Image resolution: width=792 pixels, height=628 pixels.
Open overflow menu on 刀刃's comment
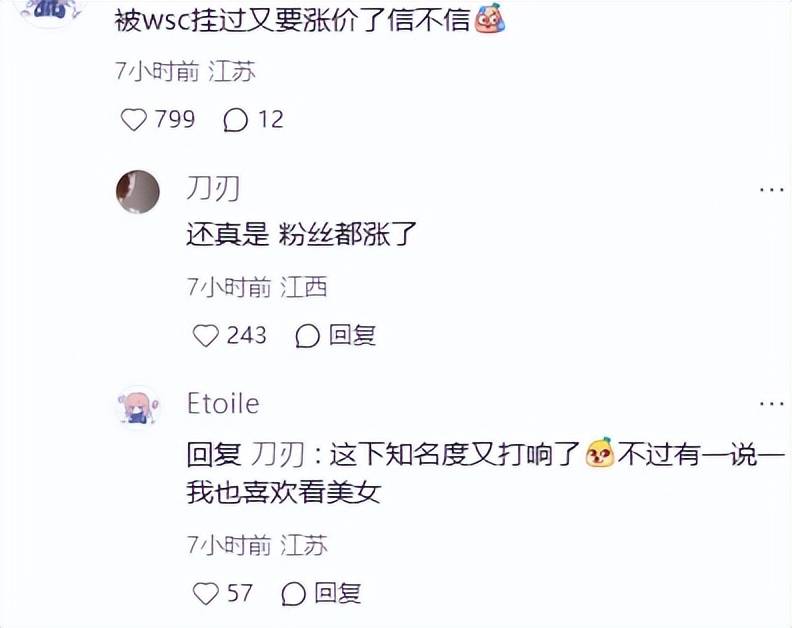[x=771, y=189]
